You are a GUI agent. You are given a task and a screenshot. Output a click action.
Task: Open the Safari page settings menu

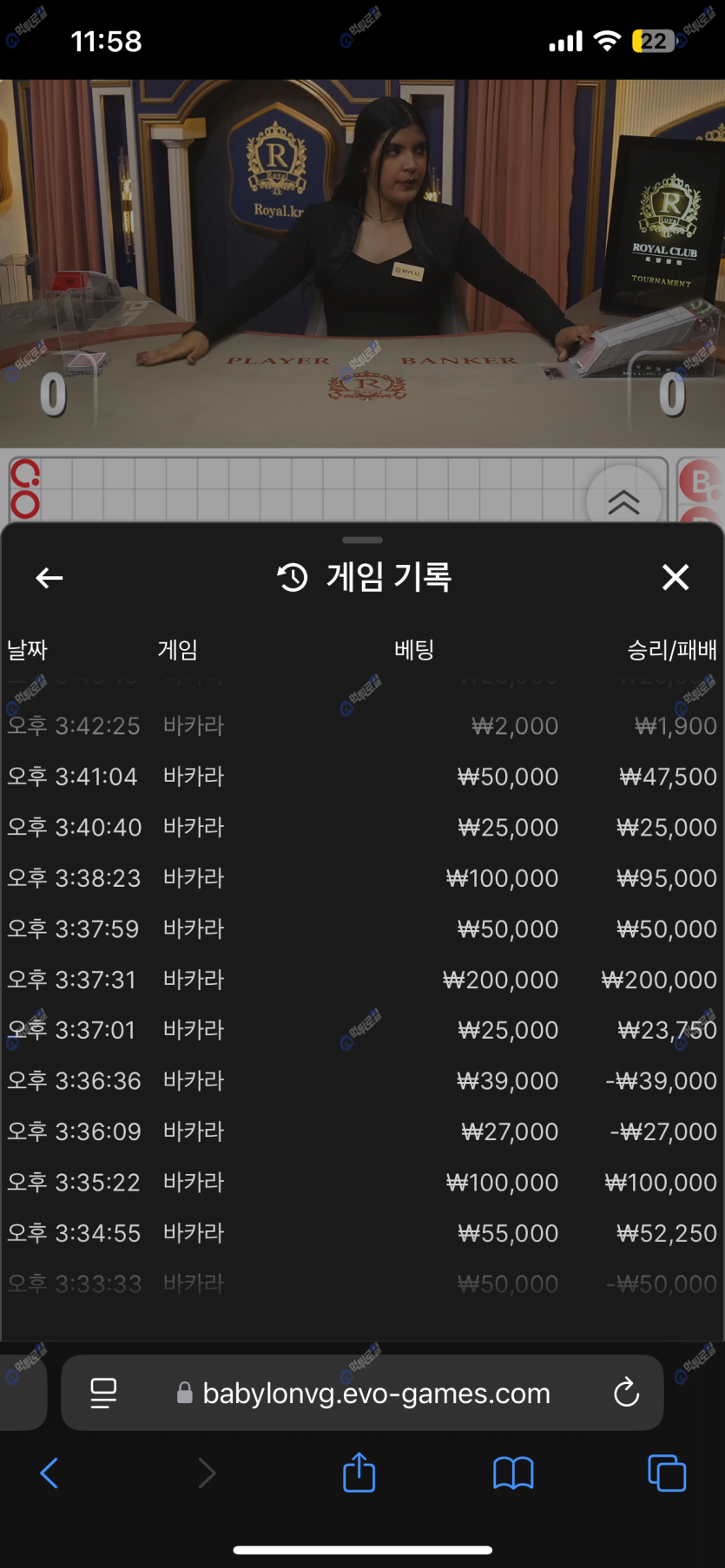coord(103,1394)
